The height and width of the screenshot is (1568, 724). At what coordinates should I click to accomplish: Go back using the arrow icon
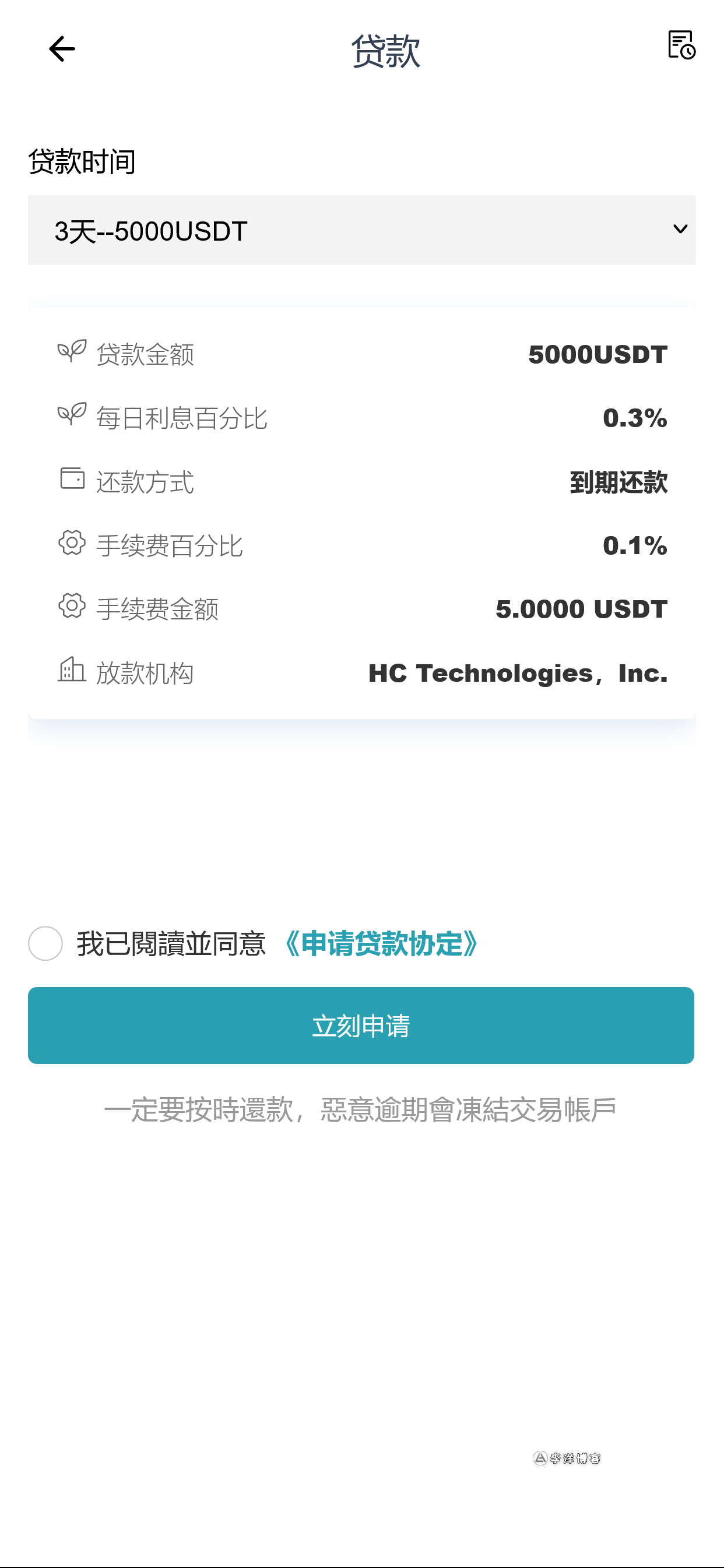pyautogui.click(x=62, y=49)
